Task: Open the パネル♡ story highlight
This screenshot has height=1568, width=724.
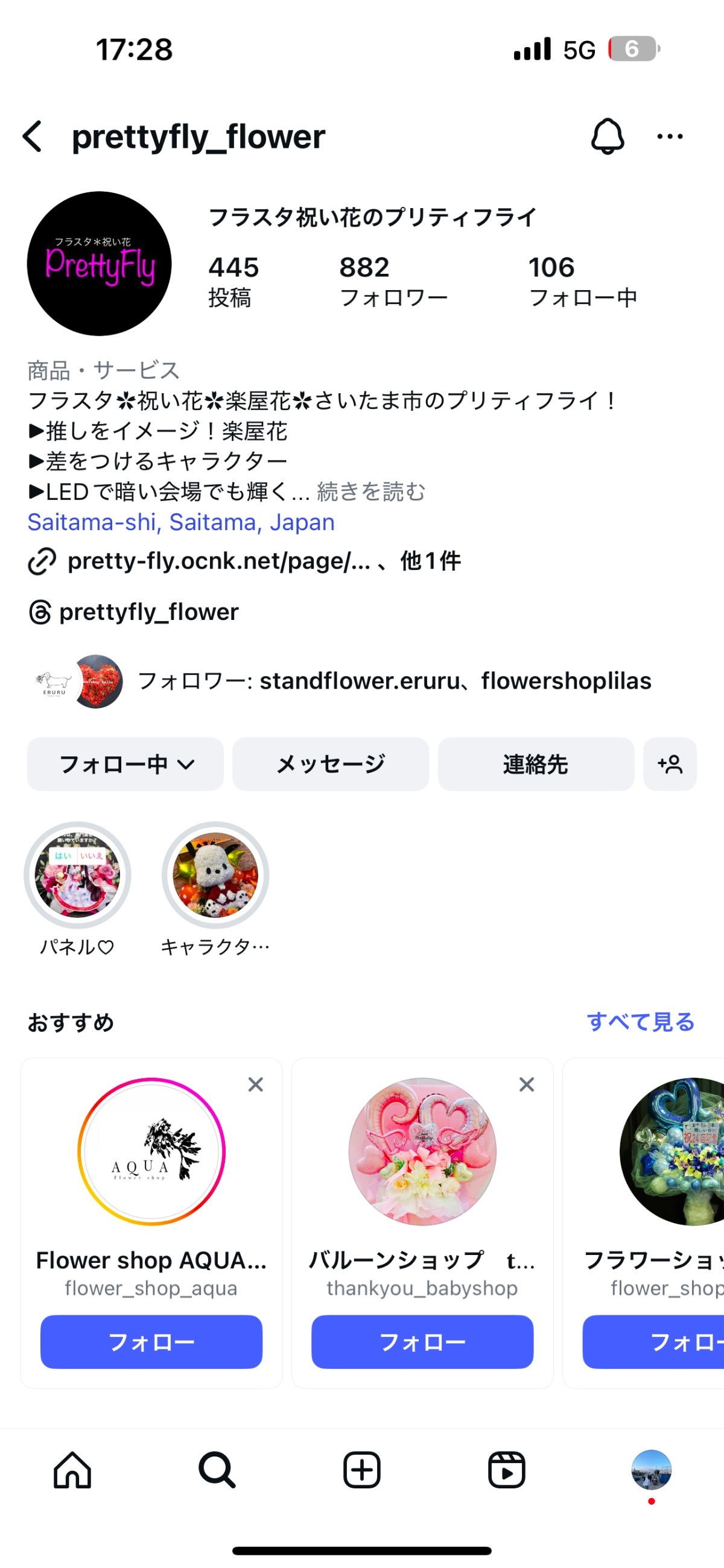Action: coord(77,875)
